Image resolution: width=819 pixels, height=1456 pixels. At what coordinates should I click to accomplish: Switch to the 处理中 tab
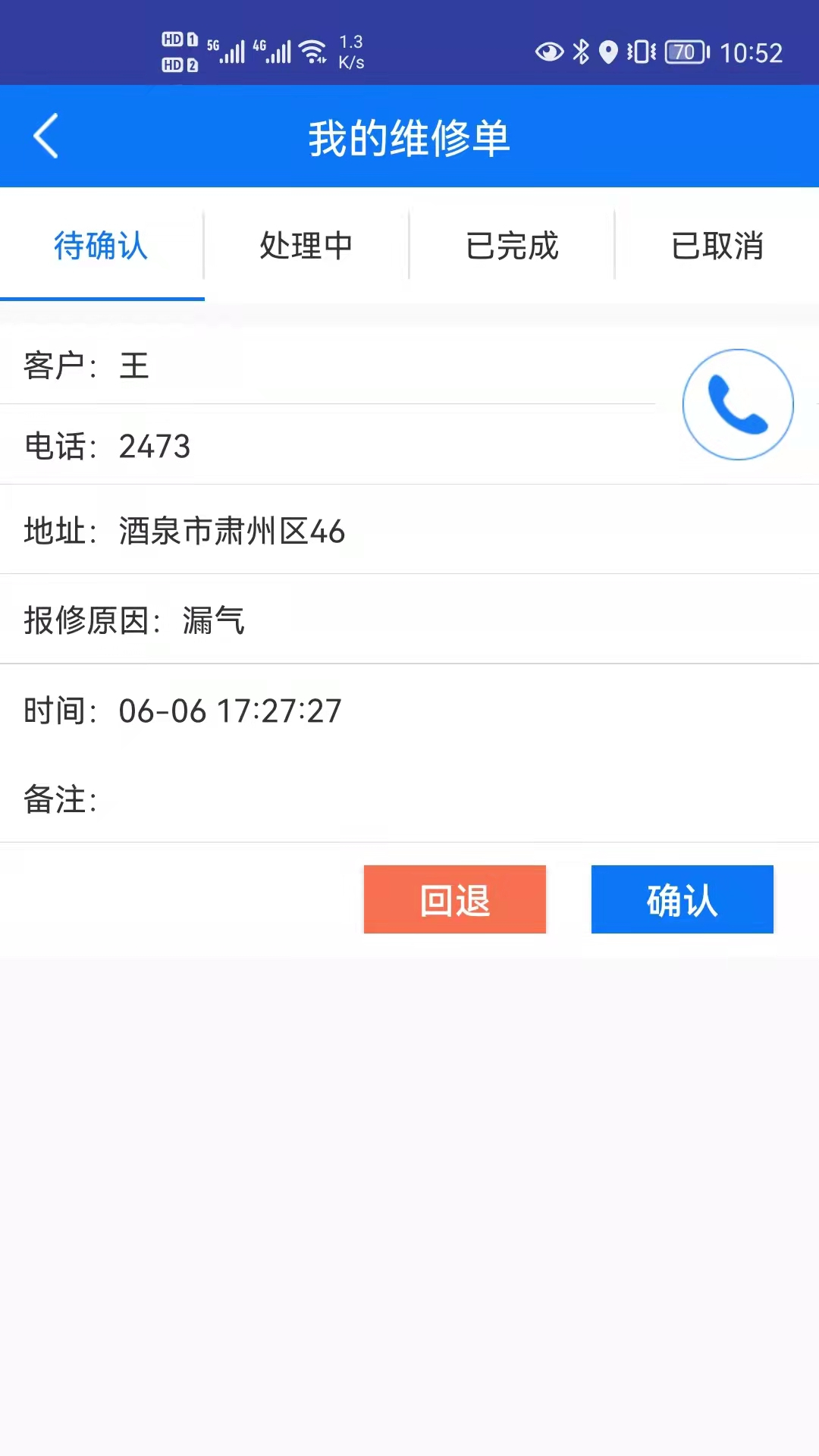pyautogui.click(x=306, y=245)
